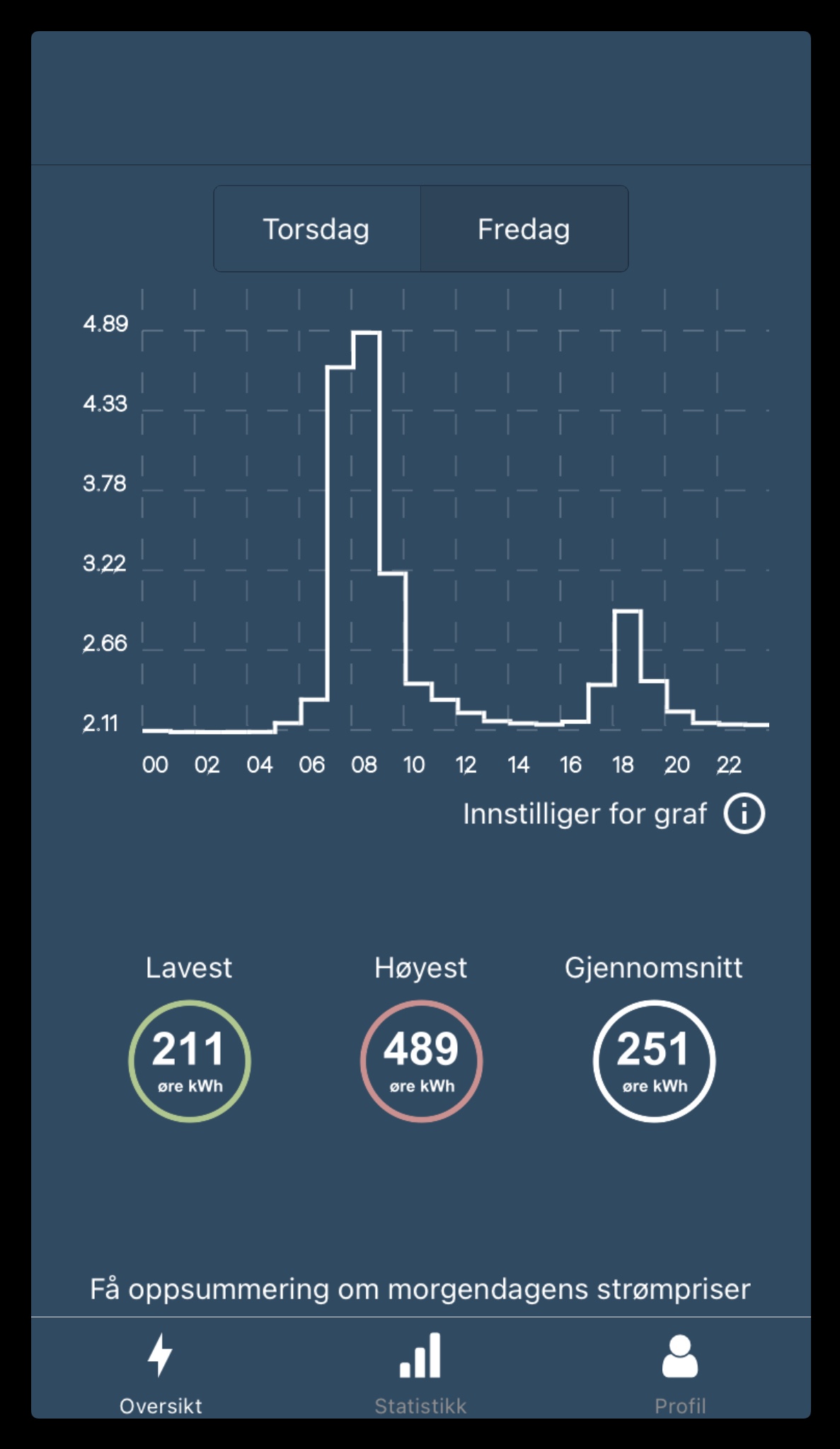Select the Fredag segment

[524, 229]
